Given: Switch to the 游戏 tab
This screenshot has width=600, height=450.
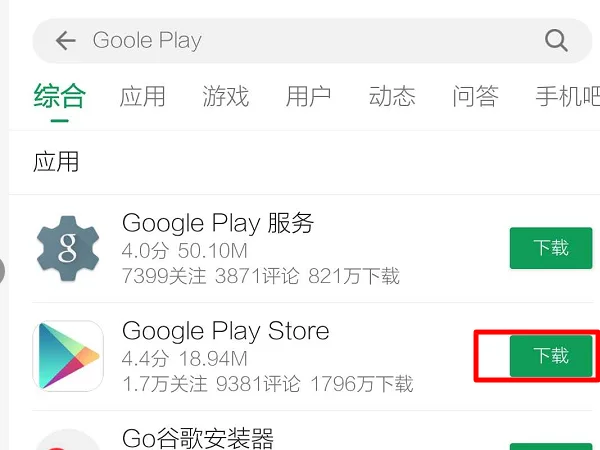Looking at the screenshot, I should tap(226, 97).
